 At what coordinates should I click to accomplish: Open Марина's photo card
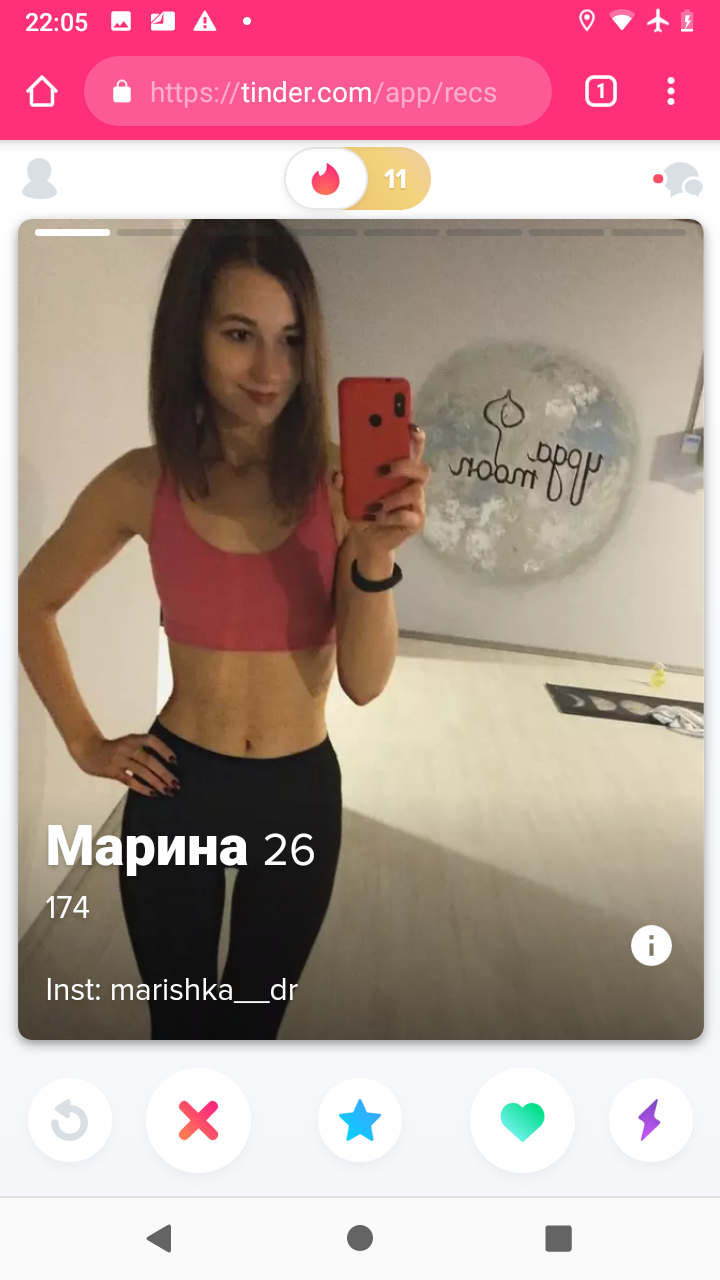(x=361, y=629)
